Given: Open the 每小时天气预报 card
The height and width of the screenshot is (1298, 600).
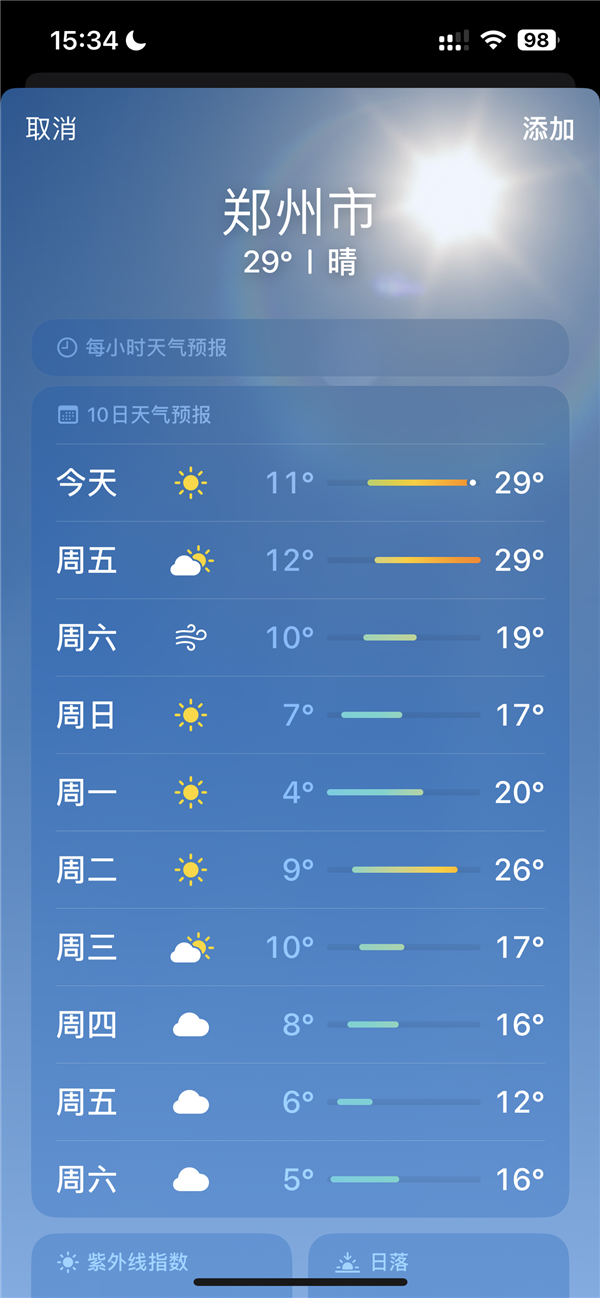Looking at the screenshot, I should point(300,348).
